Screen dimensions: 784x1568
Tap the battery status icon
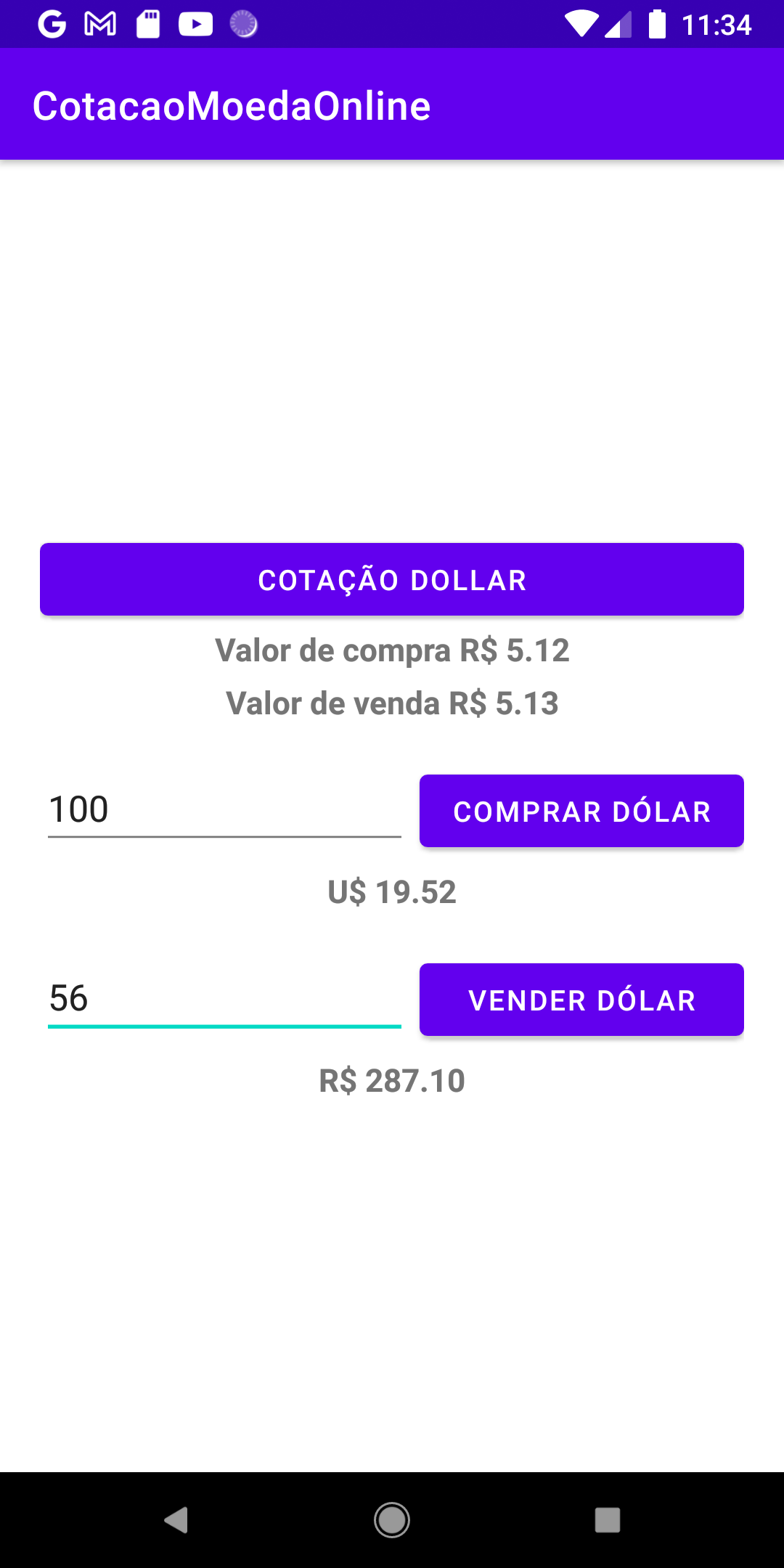tap(657, 23)
